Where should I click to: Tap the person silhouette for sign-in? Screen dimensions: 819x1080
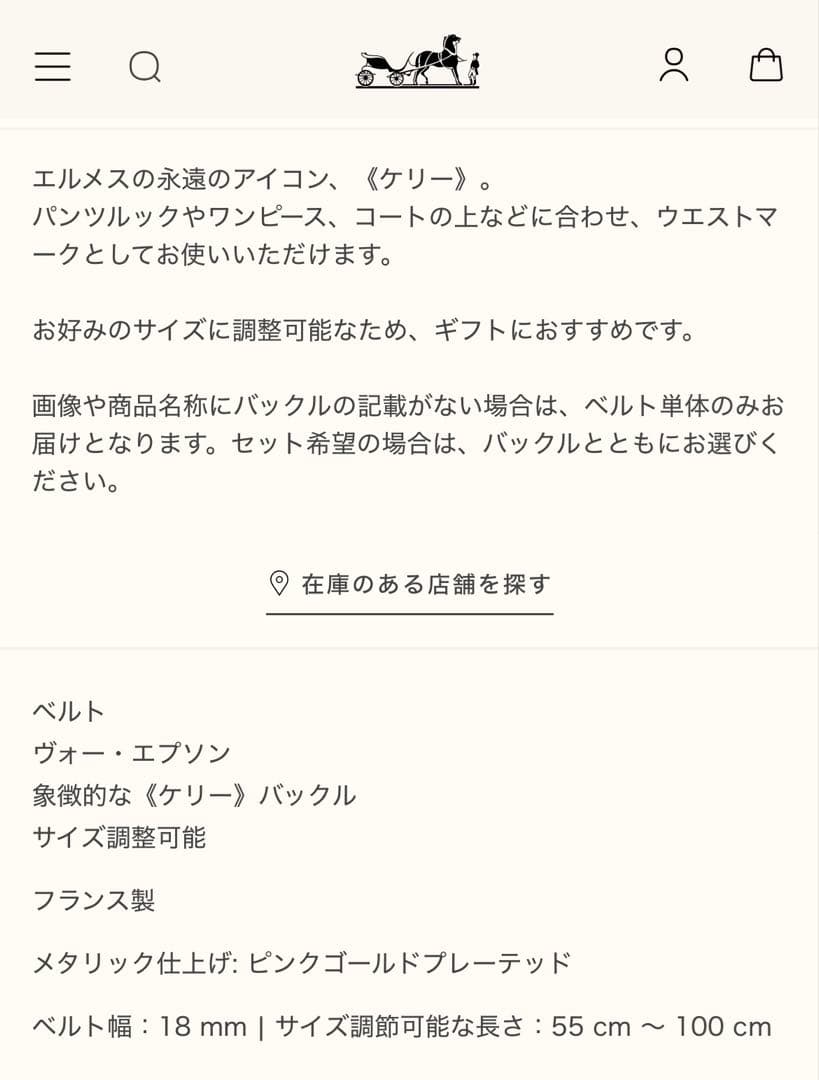(675, 66)
